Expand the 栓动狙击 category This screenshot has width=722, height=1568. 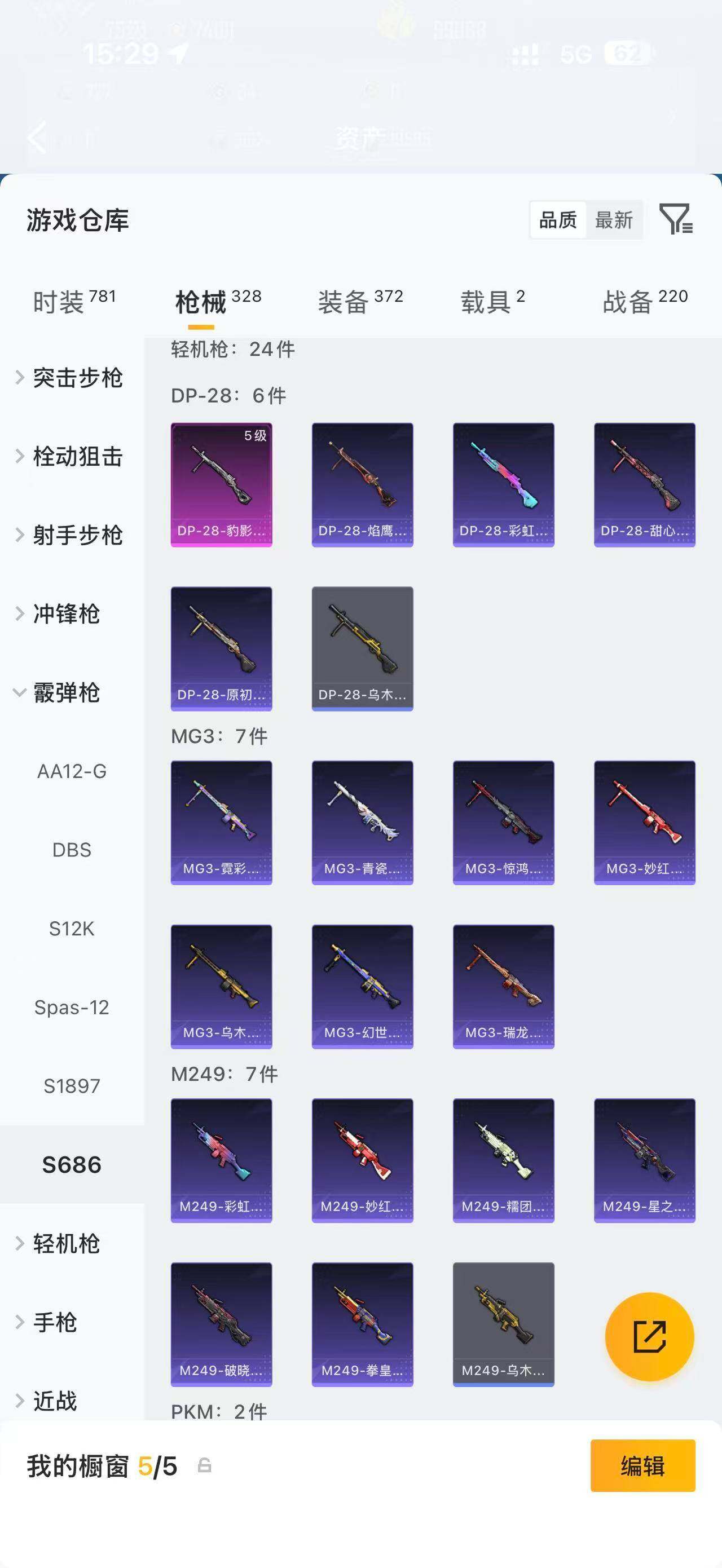coord(72,457)
